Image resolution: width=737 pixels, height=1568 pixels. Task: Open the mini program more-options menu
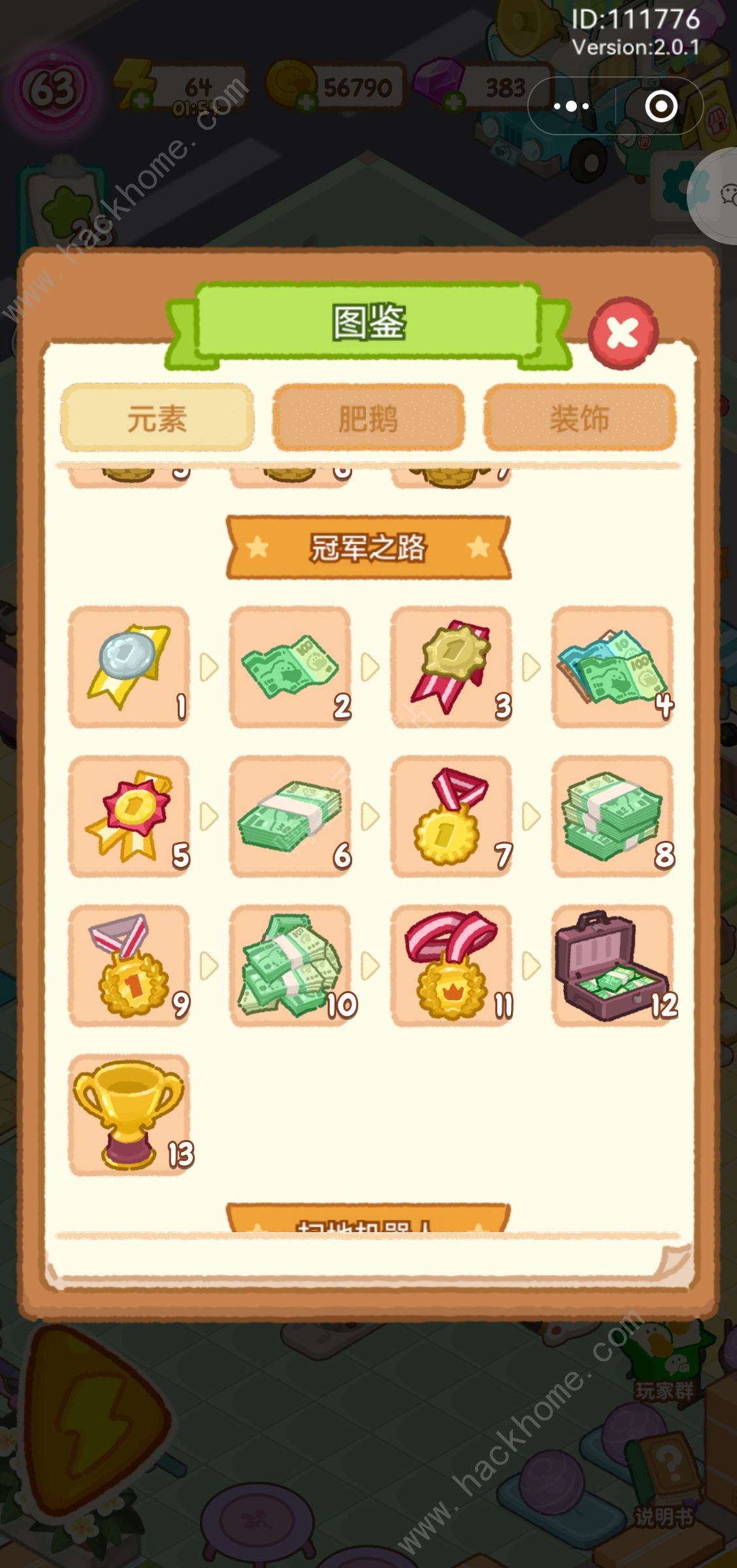572,106
